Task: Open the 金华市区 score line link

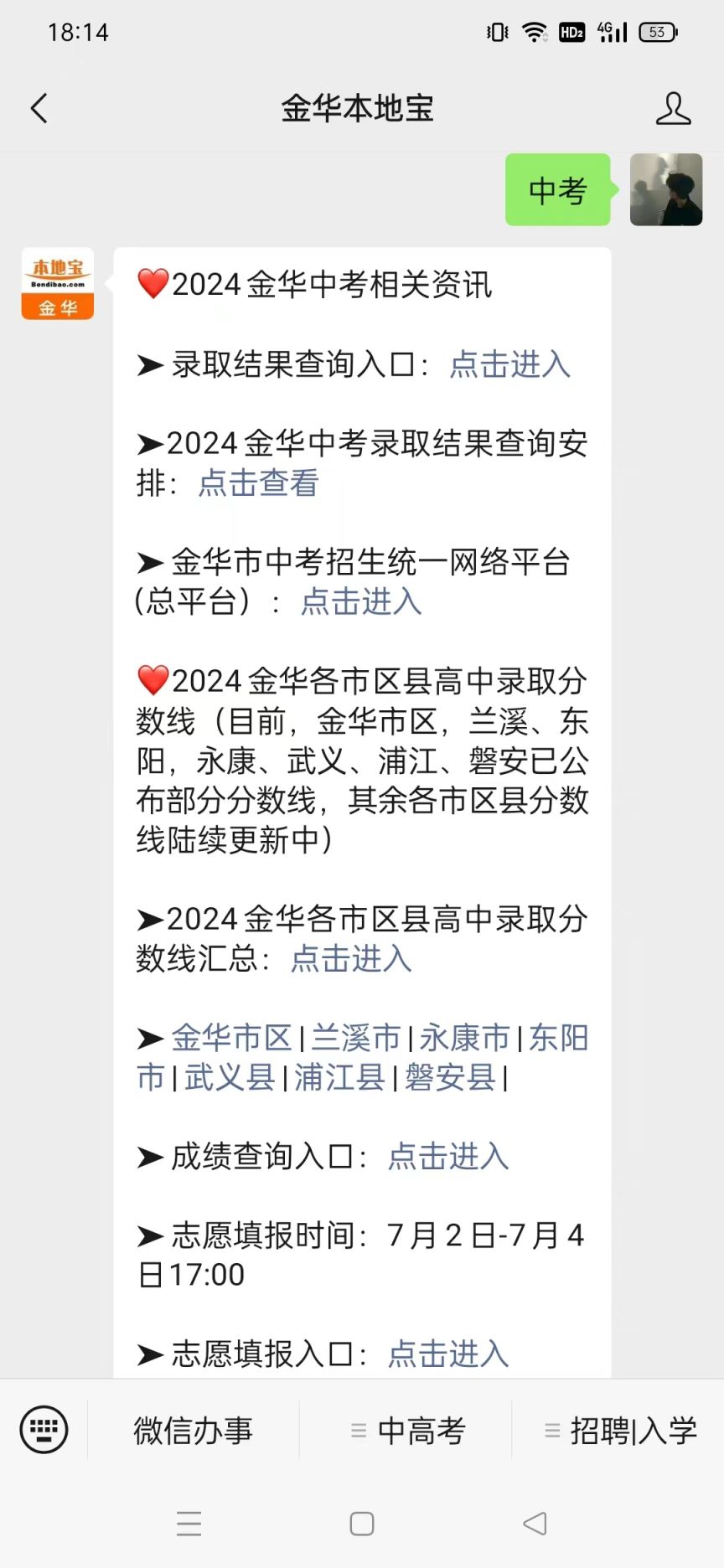Action: [x=231, y=1039]
